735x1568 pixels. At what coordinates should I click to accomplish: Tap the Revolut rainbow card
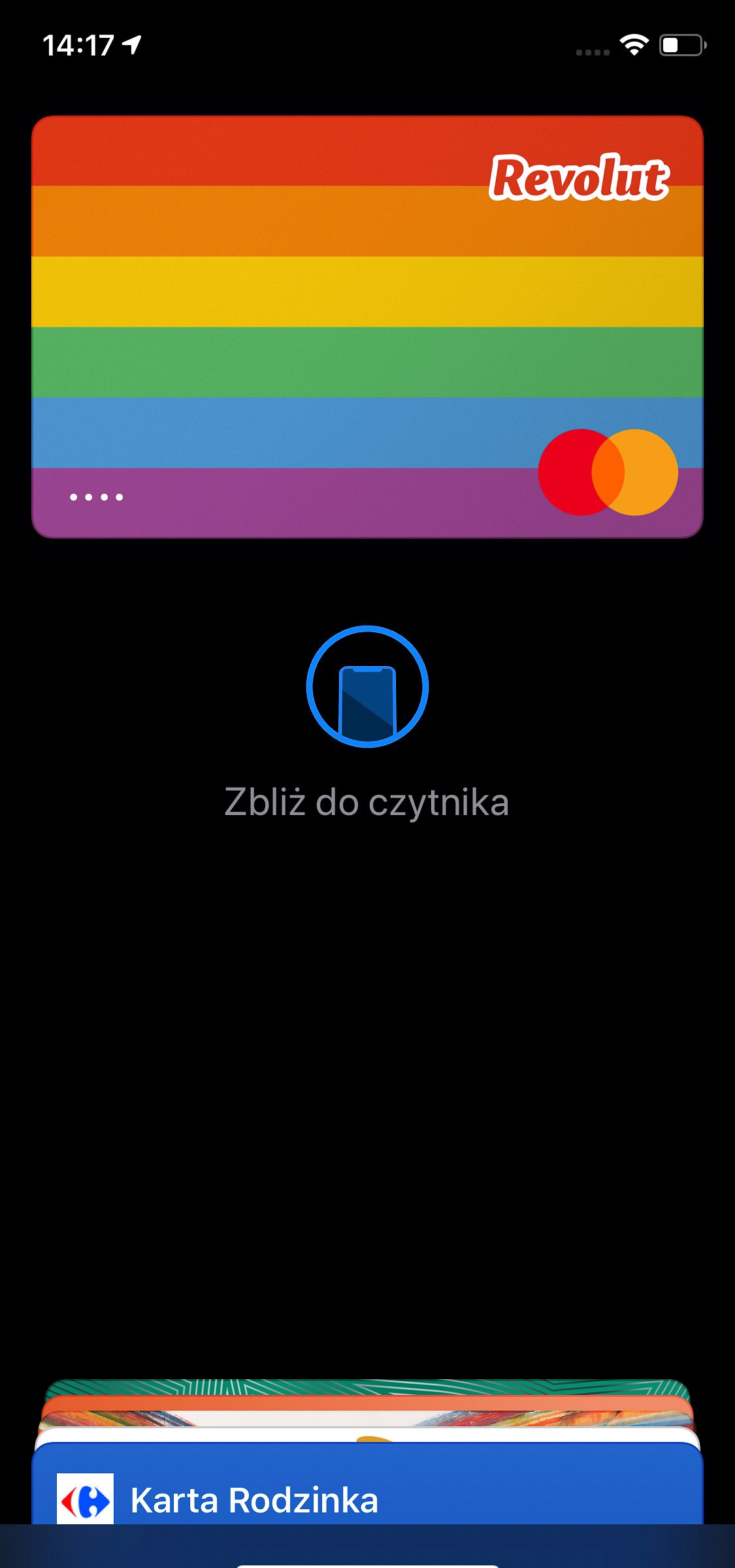(367, 327)
